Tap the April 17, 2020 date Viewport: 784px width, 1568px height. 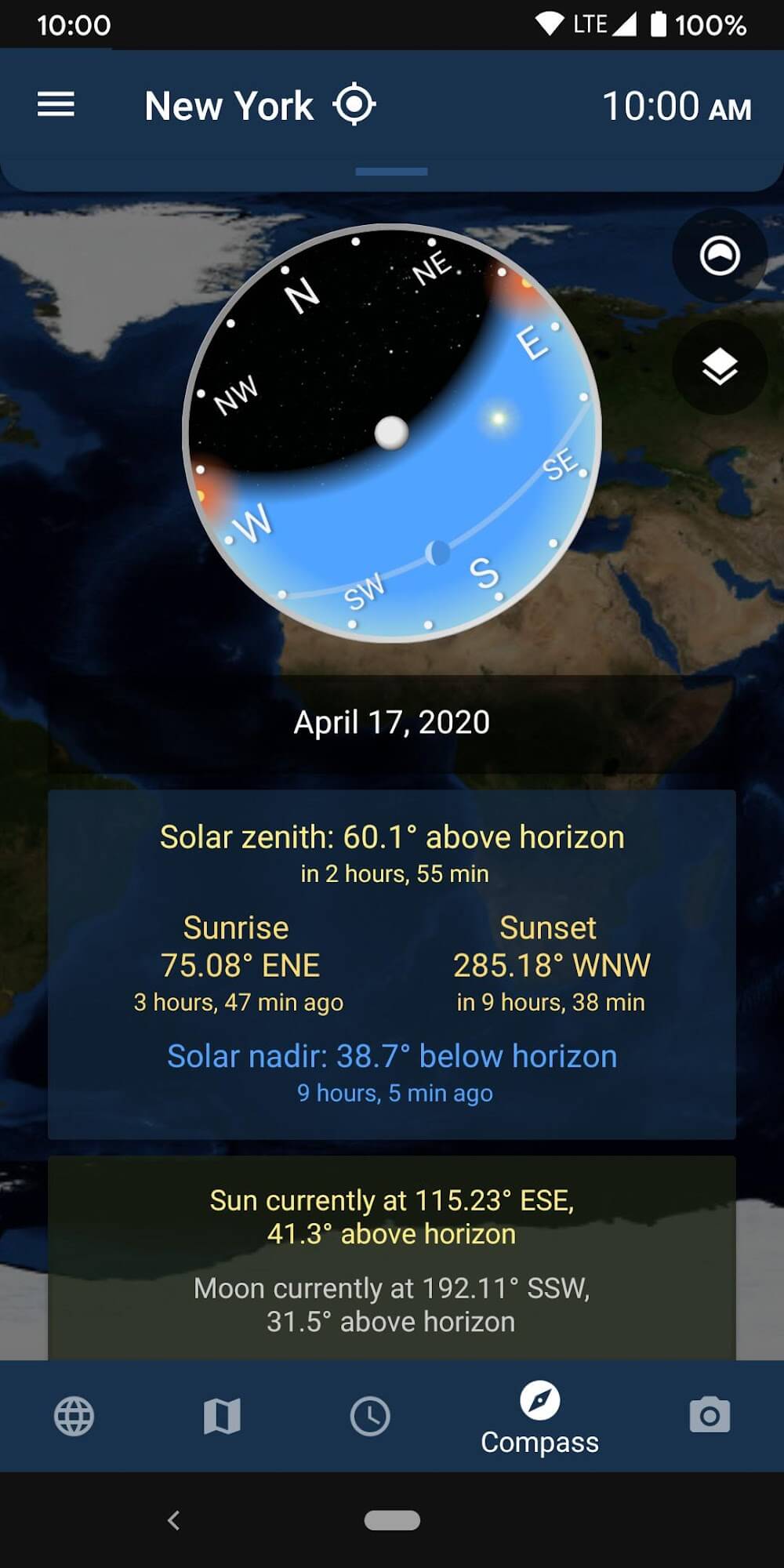391,722
